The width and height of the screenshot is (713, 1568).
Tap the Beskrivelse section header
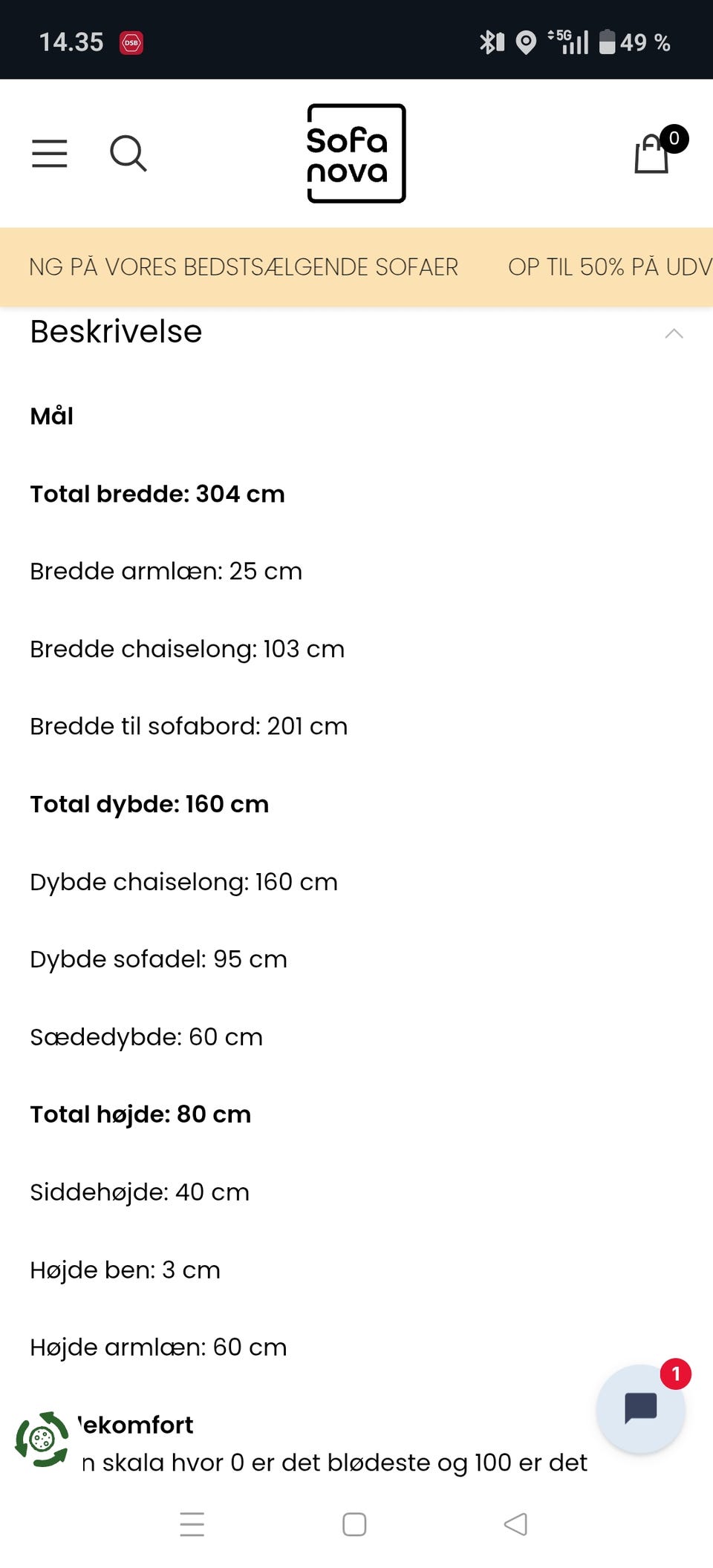point(116,332)
